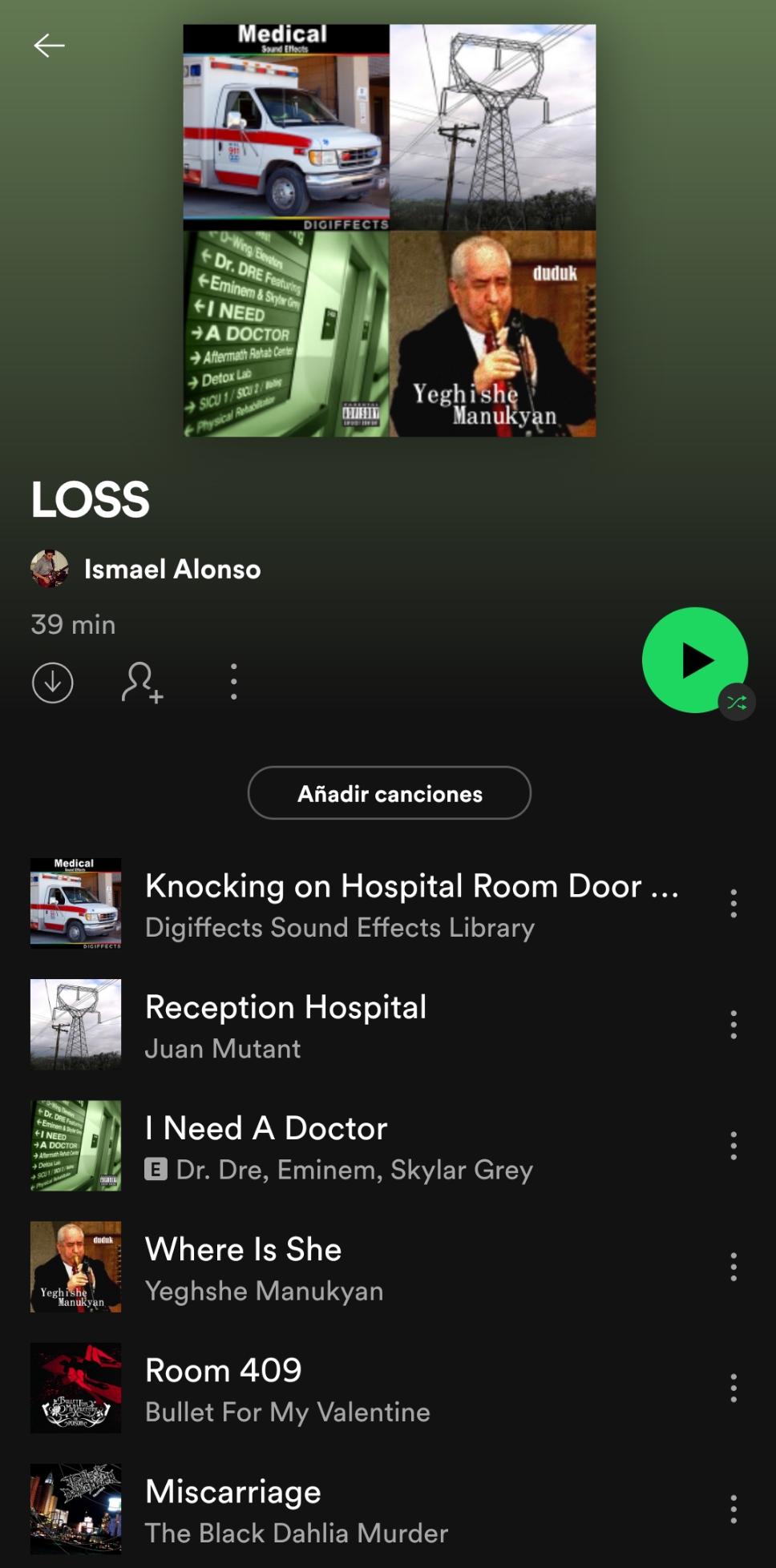
Task: Play Knocking on Hospital Room Door track
Action: coord(412,904)
